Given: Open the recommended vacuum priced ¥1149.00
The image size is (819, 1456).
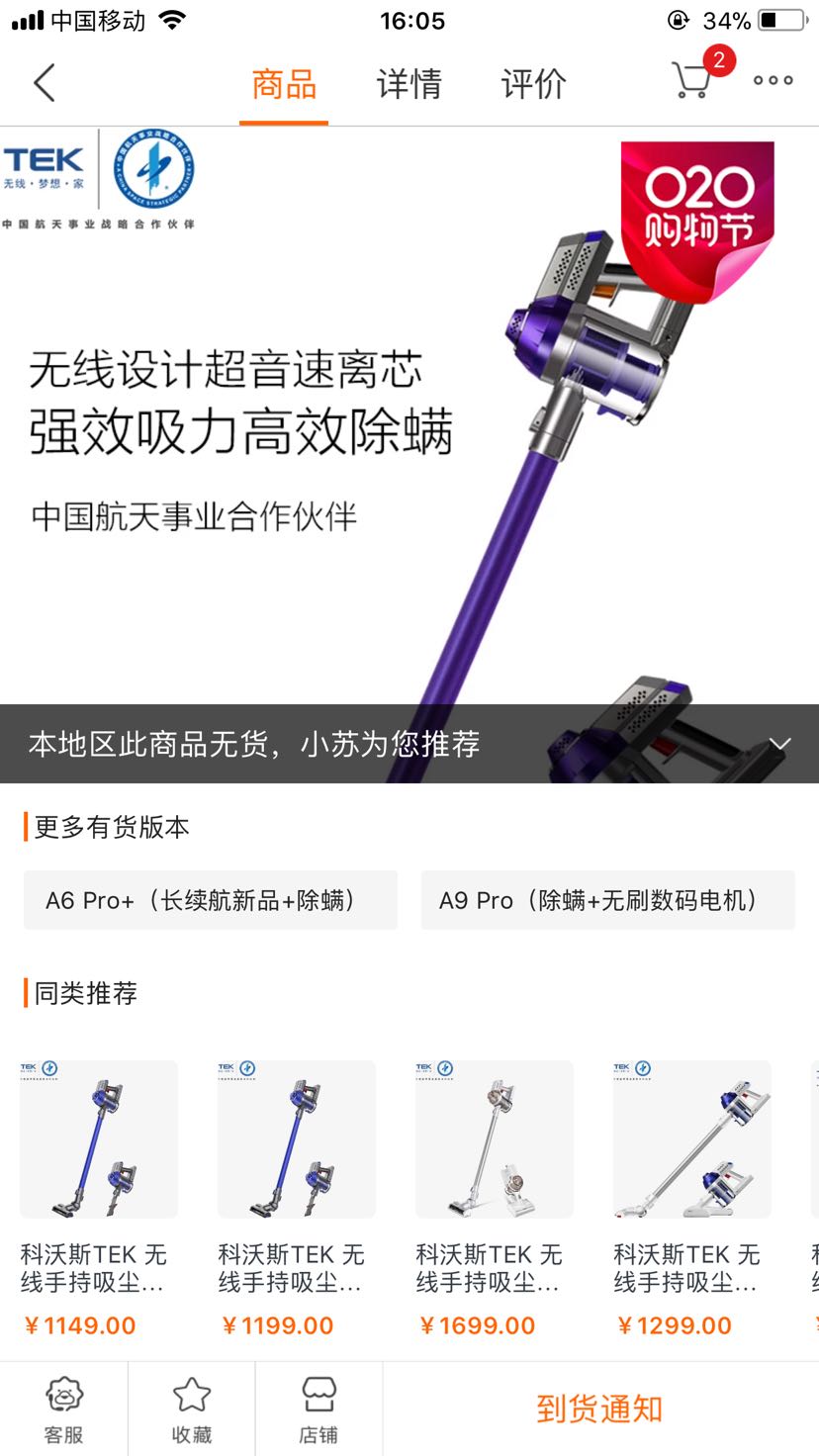Looking at the screenshot, I should pyautogui.click(x=99, y=1139).
